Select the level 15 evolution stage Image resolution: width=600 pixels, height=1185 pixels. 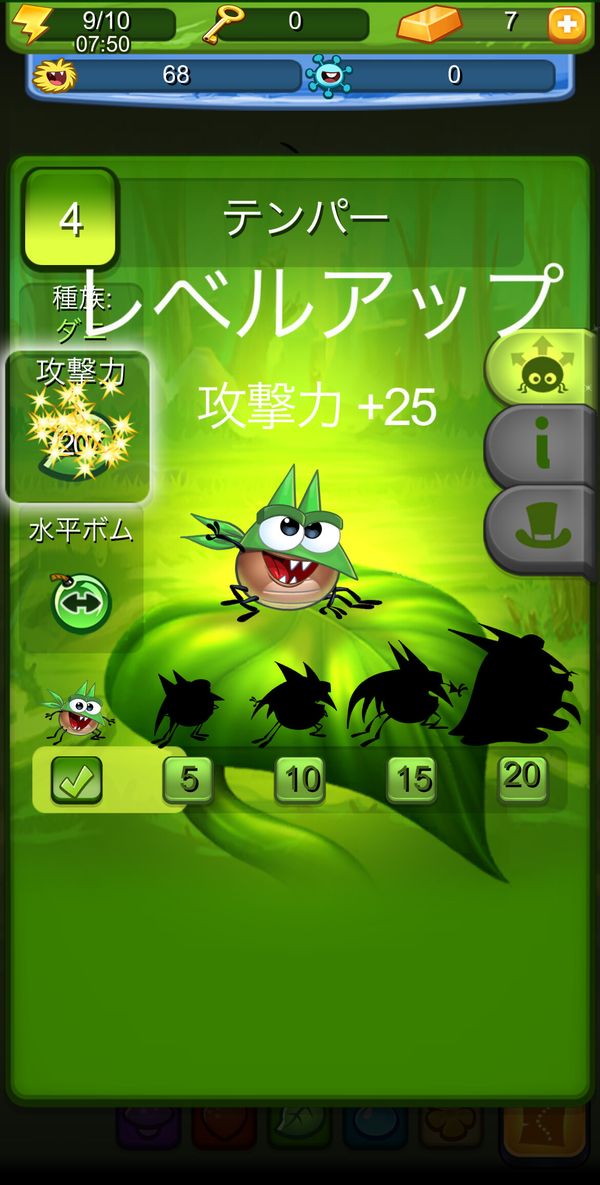[412, 780]
